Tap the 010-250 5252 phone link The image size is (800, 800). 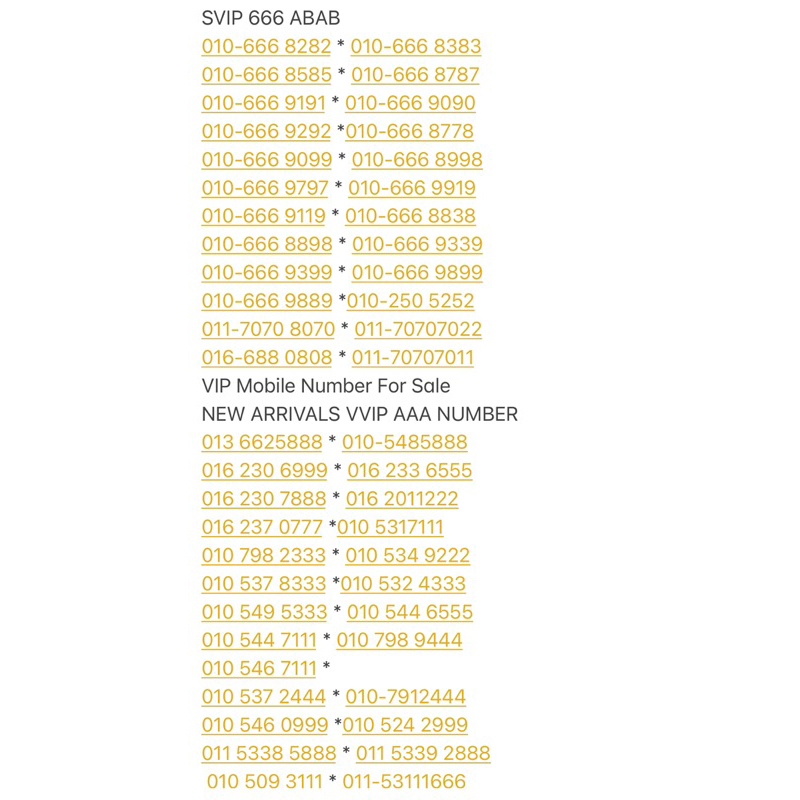pyautogui.click(x=411, y=301)
